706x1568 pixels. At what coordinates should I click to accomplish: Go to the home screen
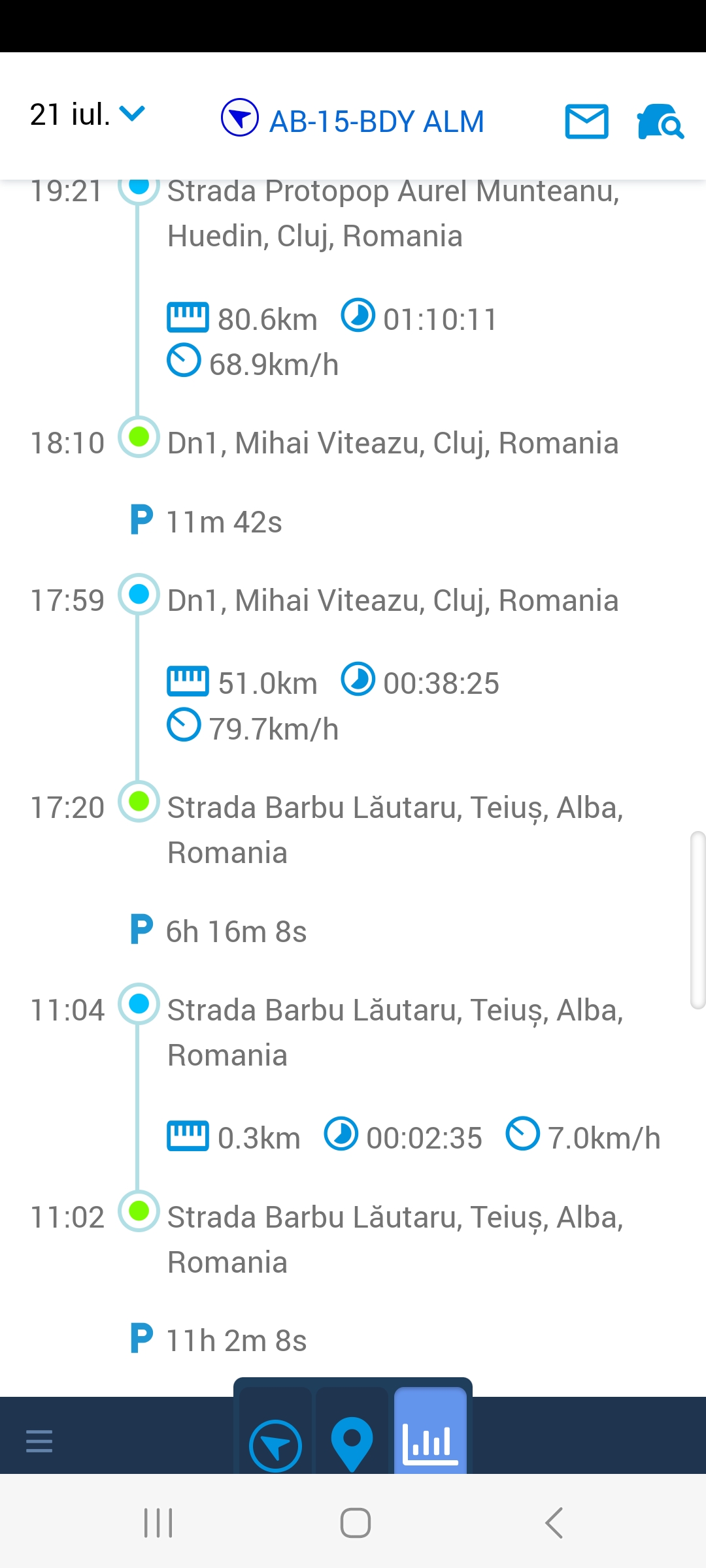355,1523
